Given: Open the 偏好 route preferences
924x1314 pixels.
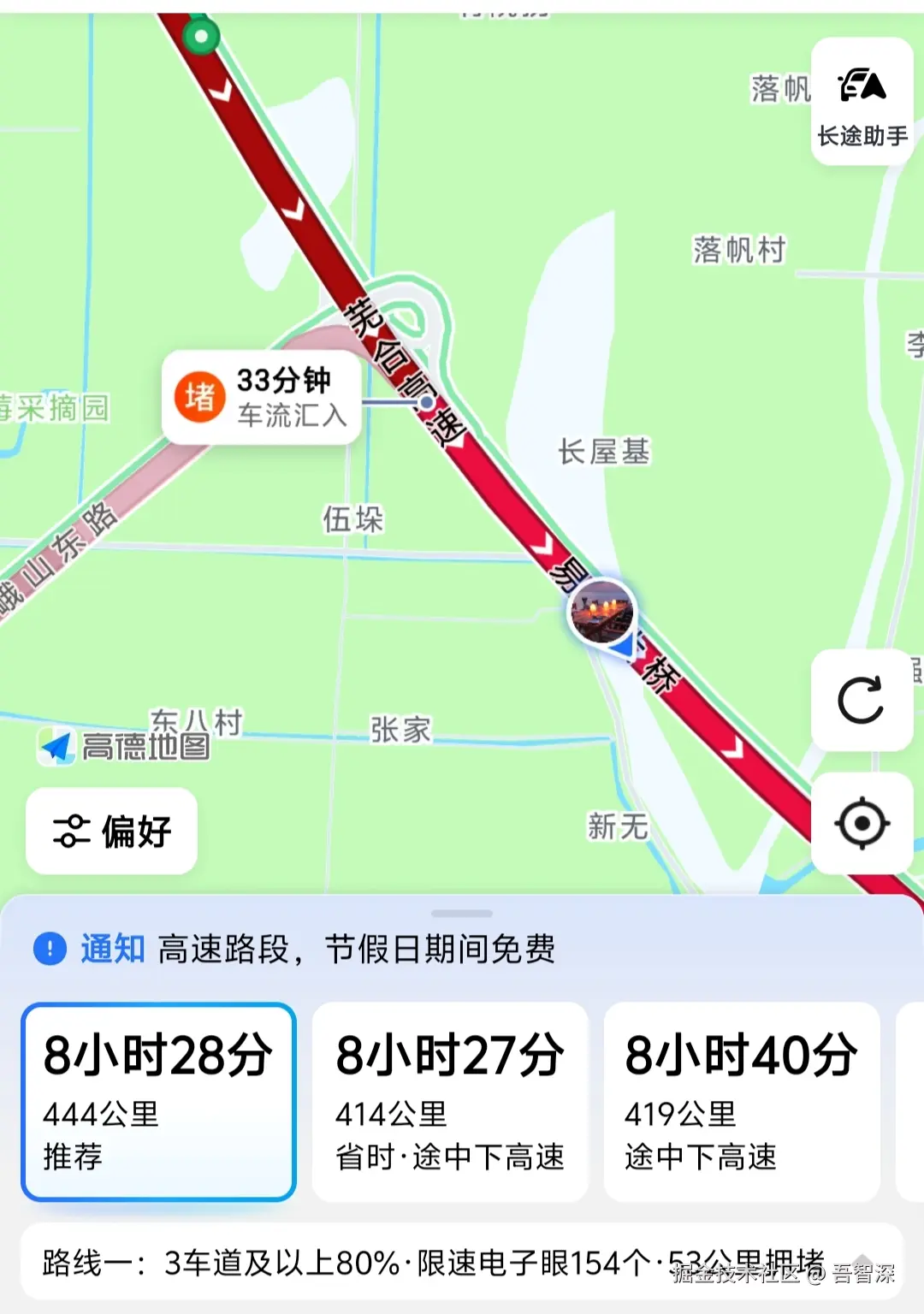Looking at the screenshot, I should [110, 832].
